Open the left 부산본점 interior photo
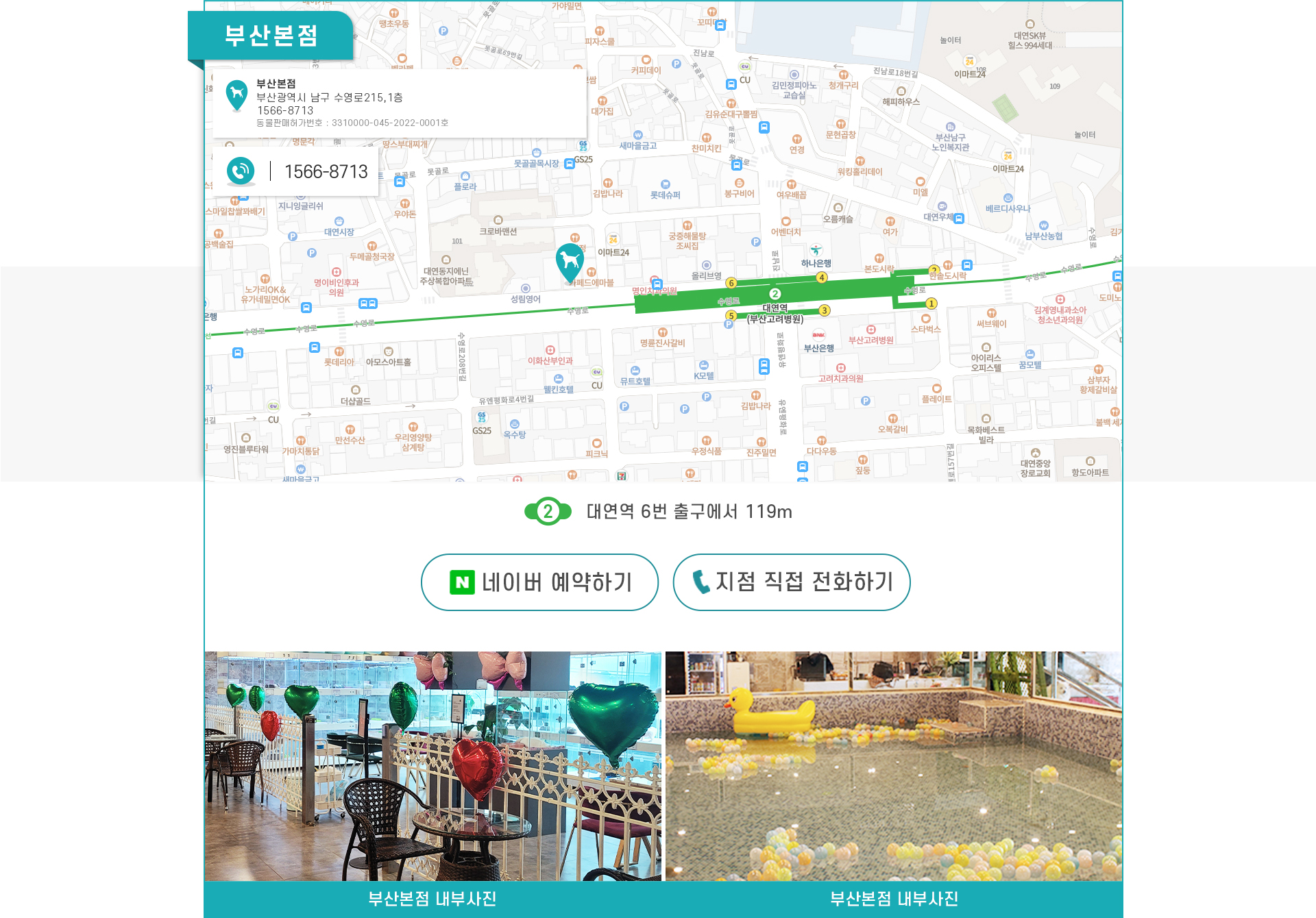 [x=432, y=766]
